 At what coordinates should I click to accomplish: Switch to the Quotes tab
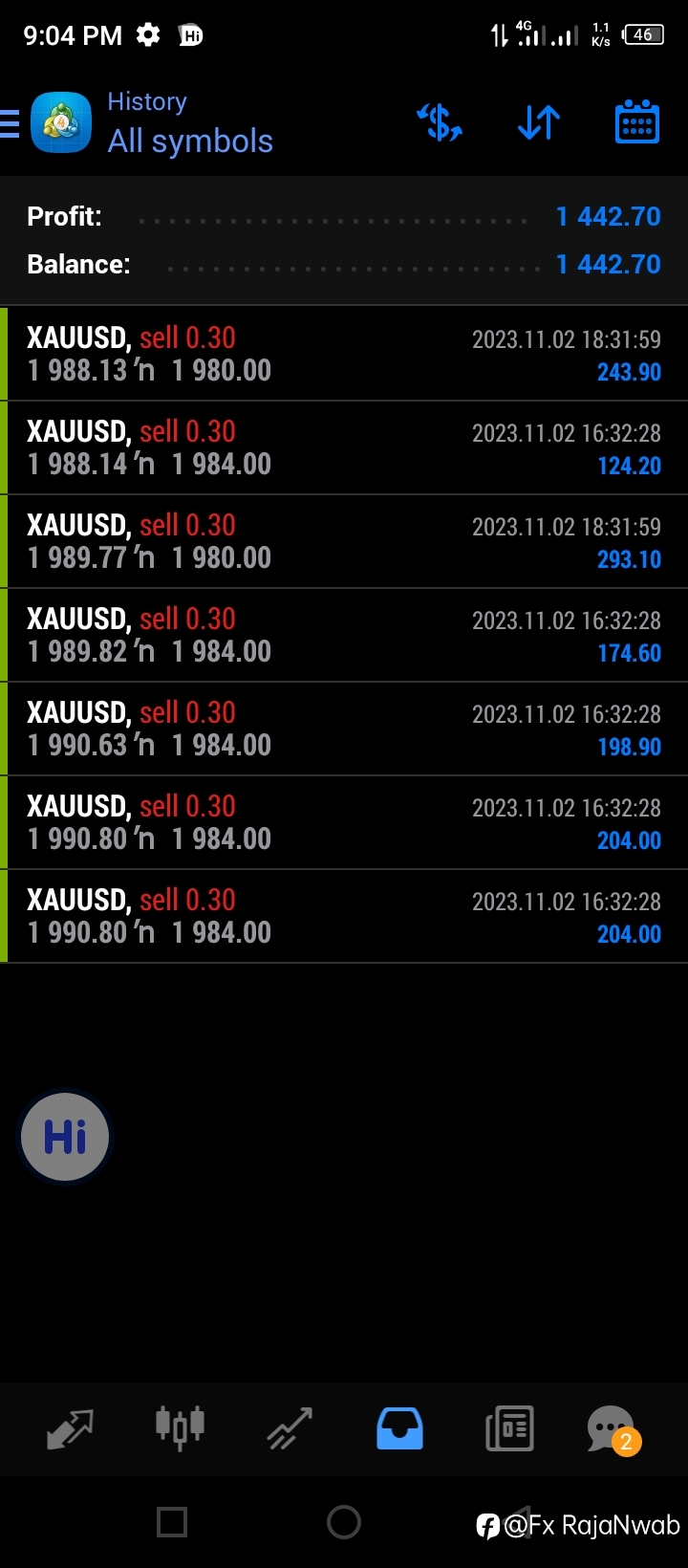[x=70, y=1428]
